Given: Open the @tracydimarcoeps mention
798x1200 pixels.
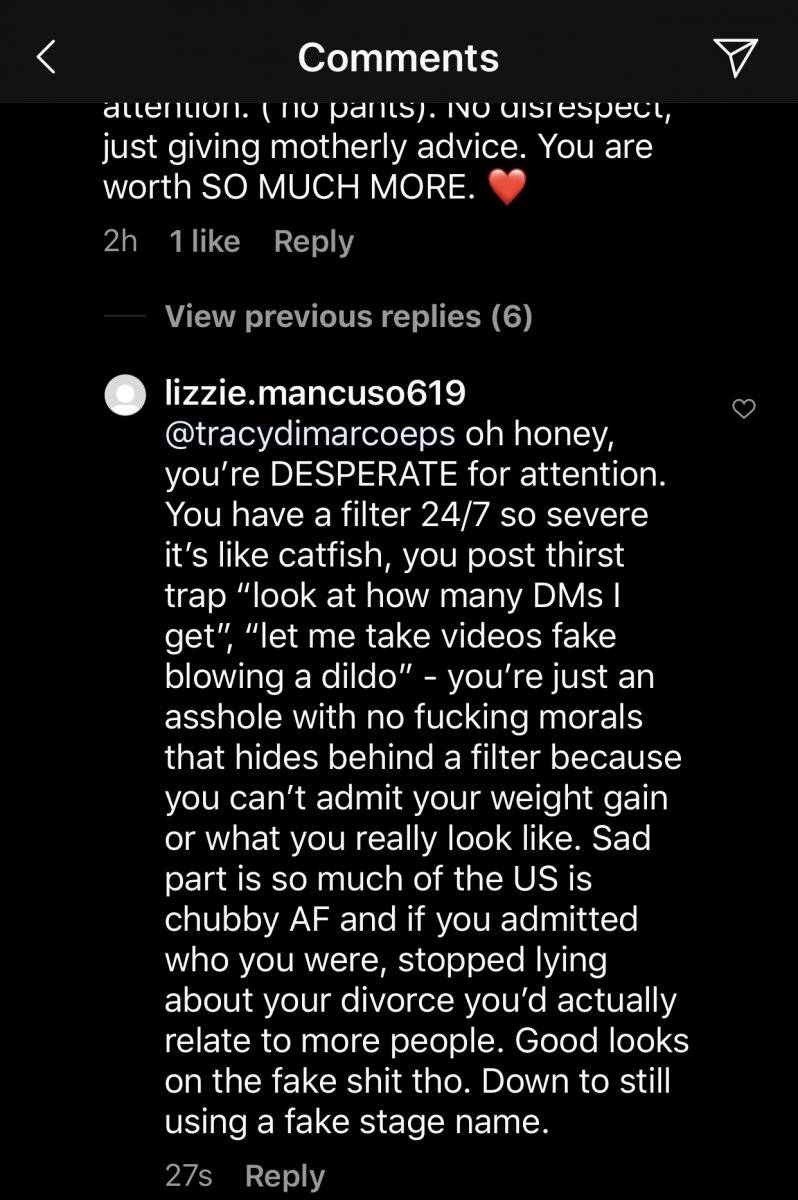Looking at the screenshot, I should coord(310,435).
